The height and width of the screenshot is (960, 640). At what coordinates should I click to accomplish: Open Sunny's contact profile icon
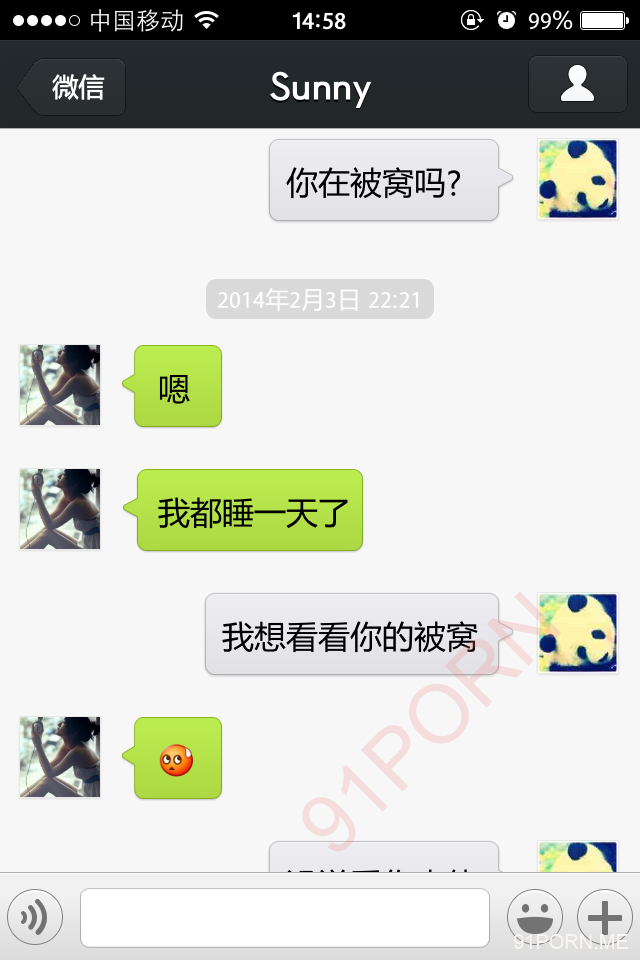click(x=577, y=84)
